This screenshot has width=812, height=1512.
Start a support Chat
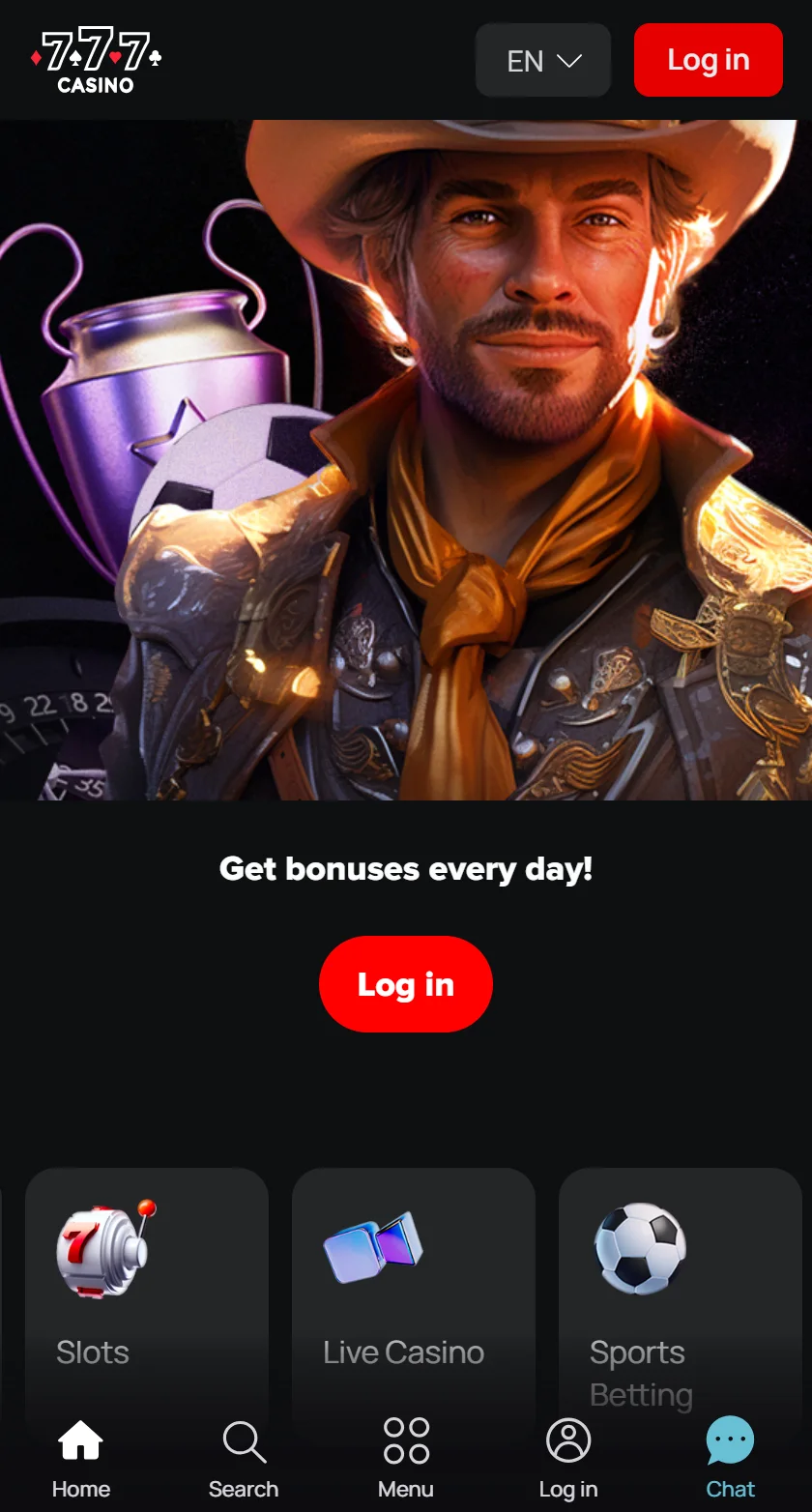pyautogui.click(x=730, y=1458)
